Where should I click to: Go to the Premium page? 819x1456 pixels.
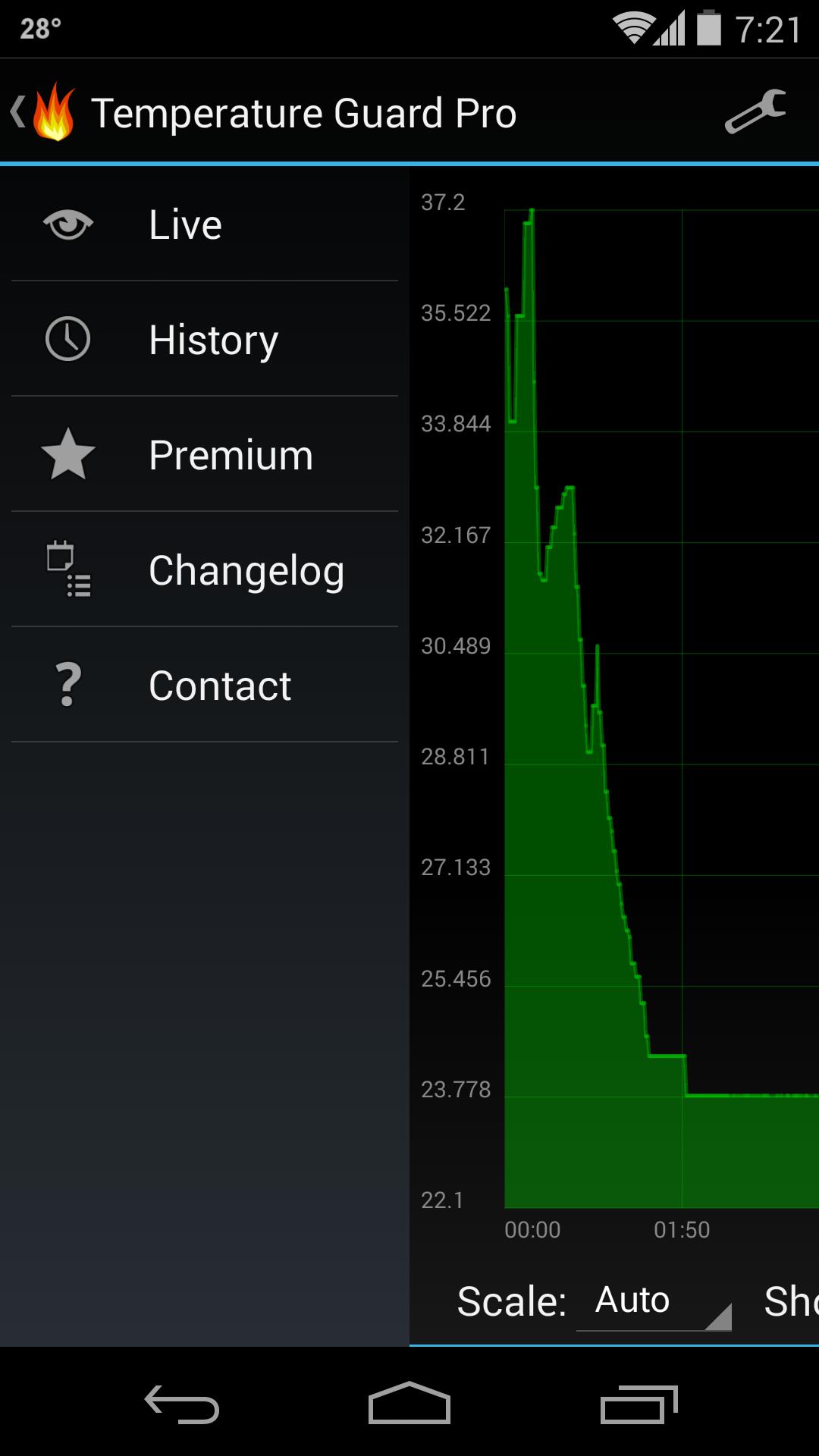pyautogui.click(x=205, y=455)
